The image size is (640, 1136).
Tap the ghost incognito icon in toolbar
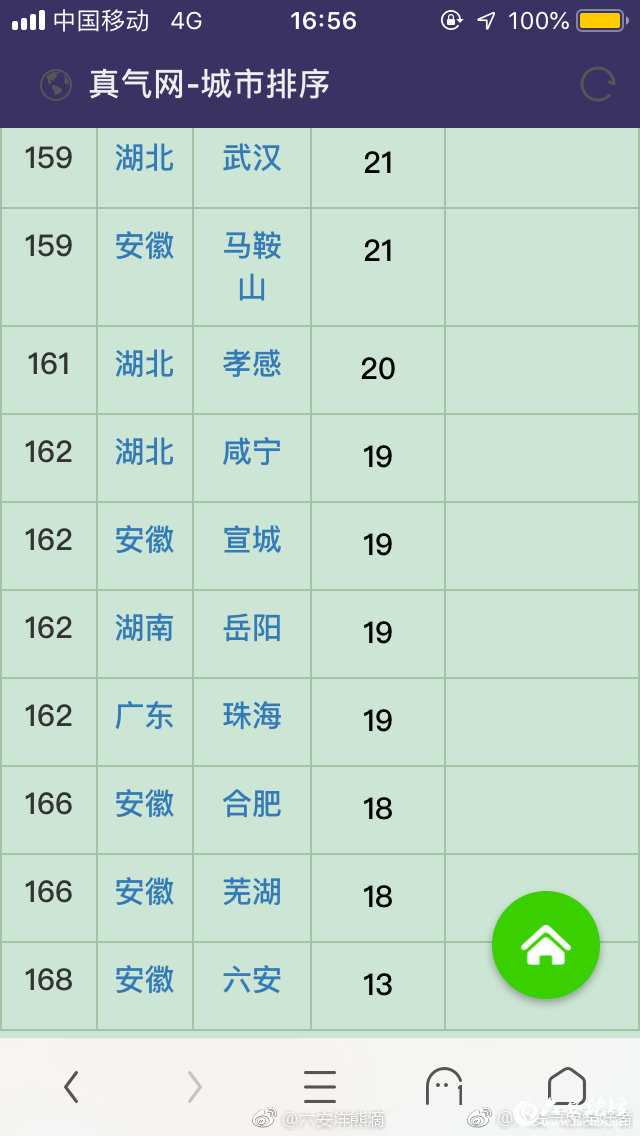pyautogui.click(x=444, y=1086)
